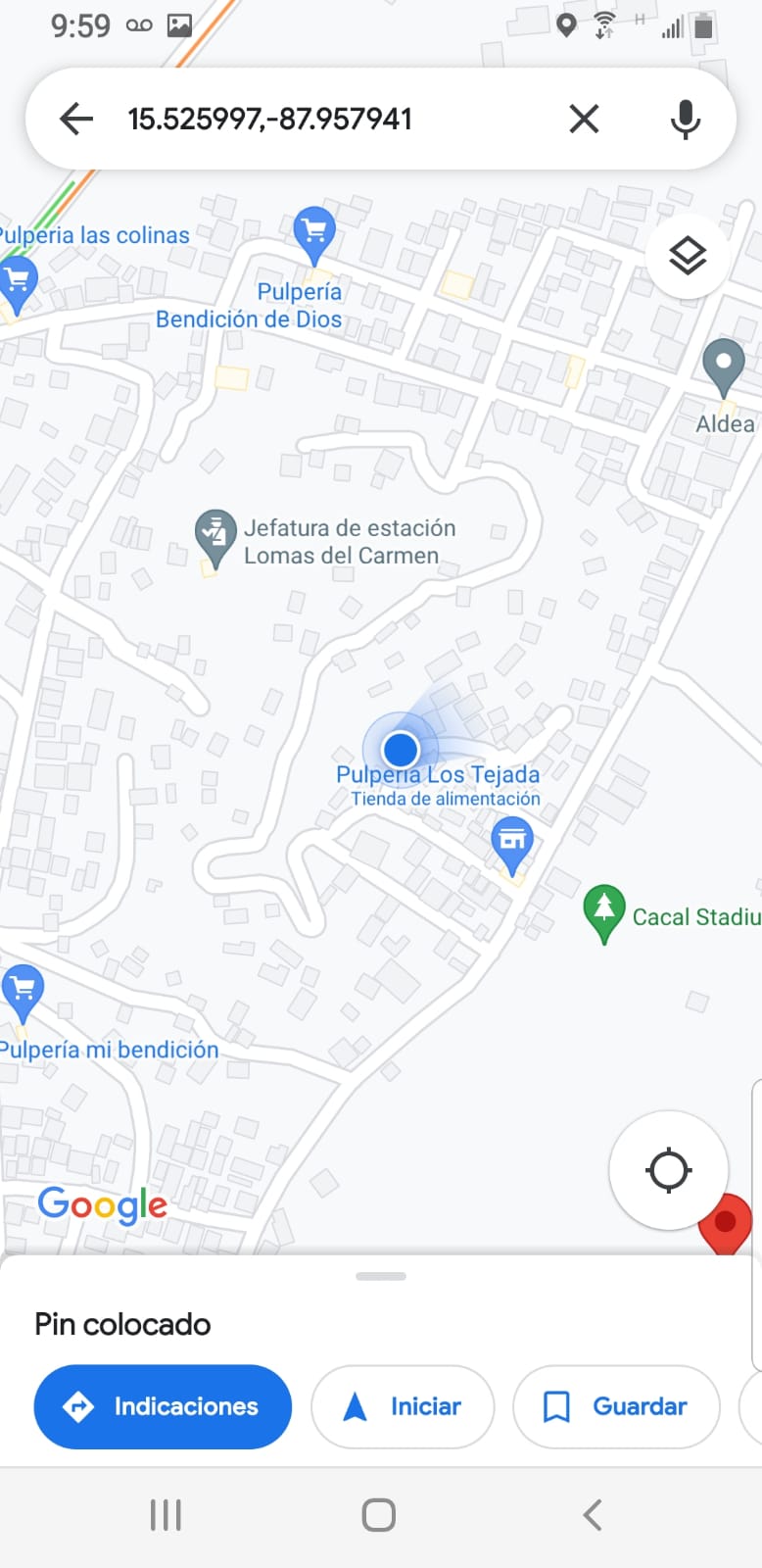
Task: Start voice search with the microphone
Action: (x=685, y=120)
